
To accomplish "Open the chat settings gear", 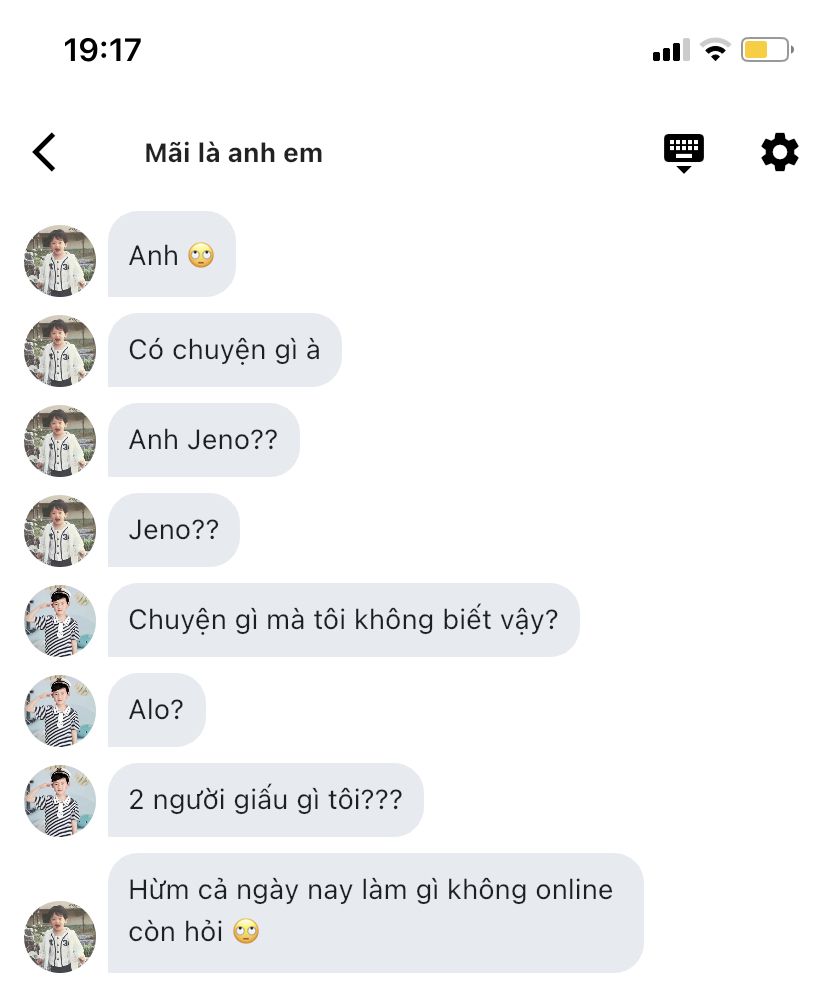I will pyautogui.click(x=780, y=152).
